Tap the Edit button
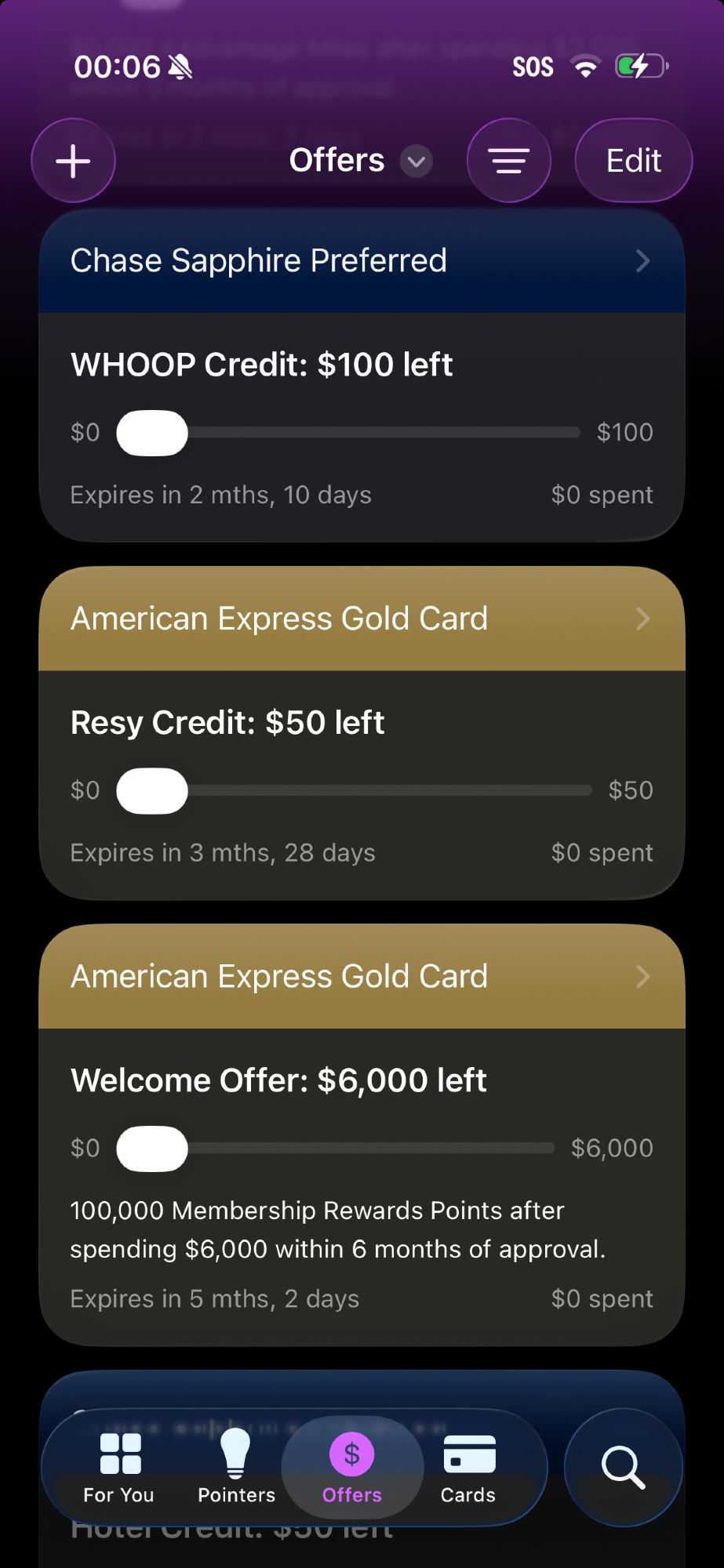This screenshot has height=1568, width=724. tap(634, 161)
